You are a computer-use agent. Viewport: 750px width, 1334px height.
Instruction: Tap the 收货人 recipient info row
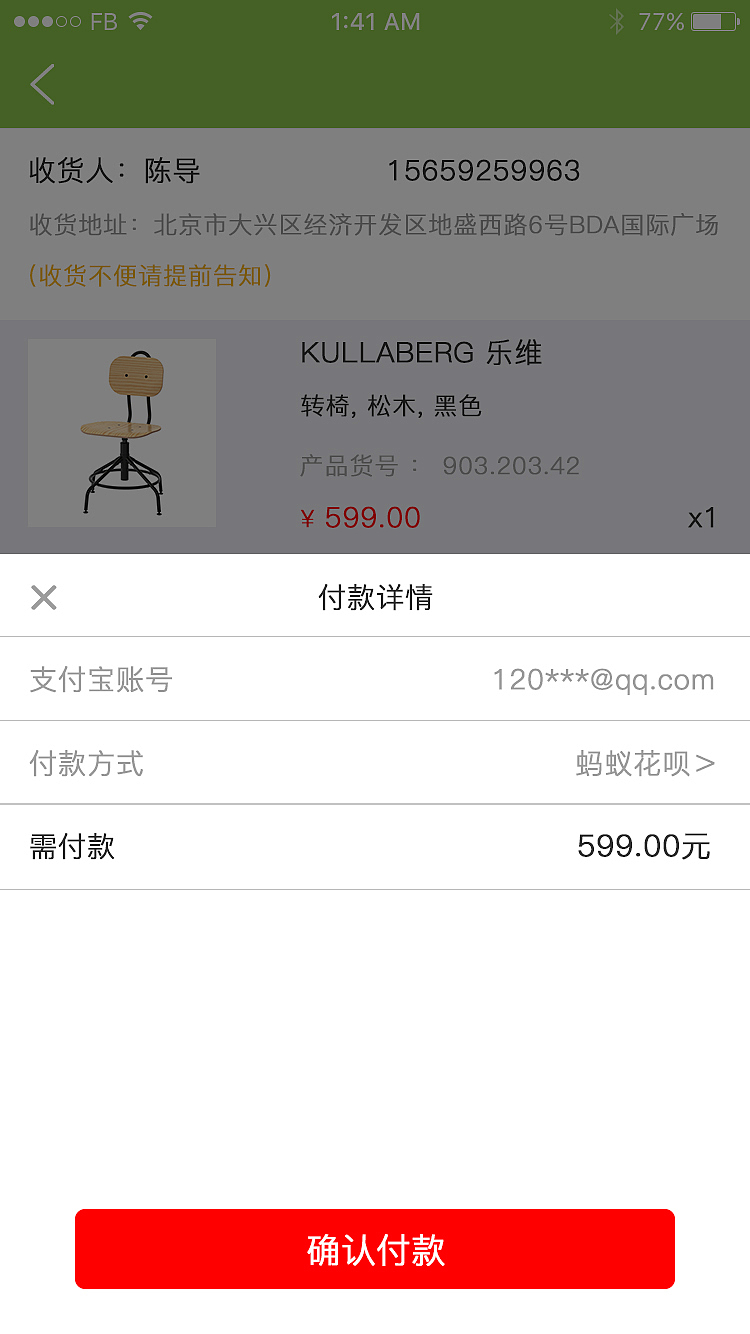pos(375,171)
